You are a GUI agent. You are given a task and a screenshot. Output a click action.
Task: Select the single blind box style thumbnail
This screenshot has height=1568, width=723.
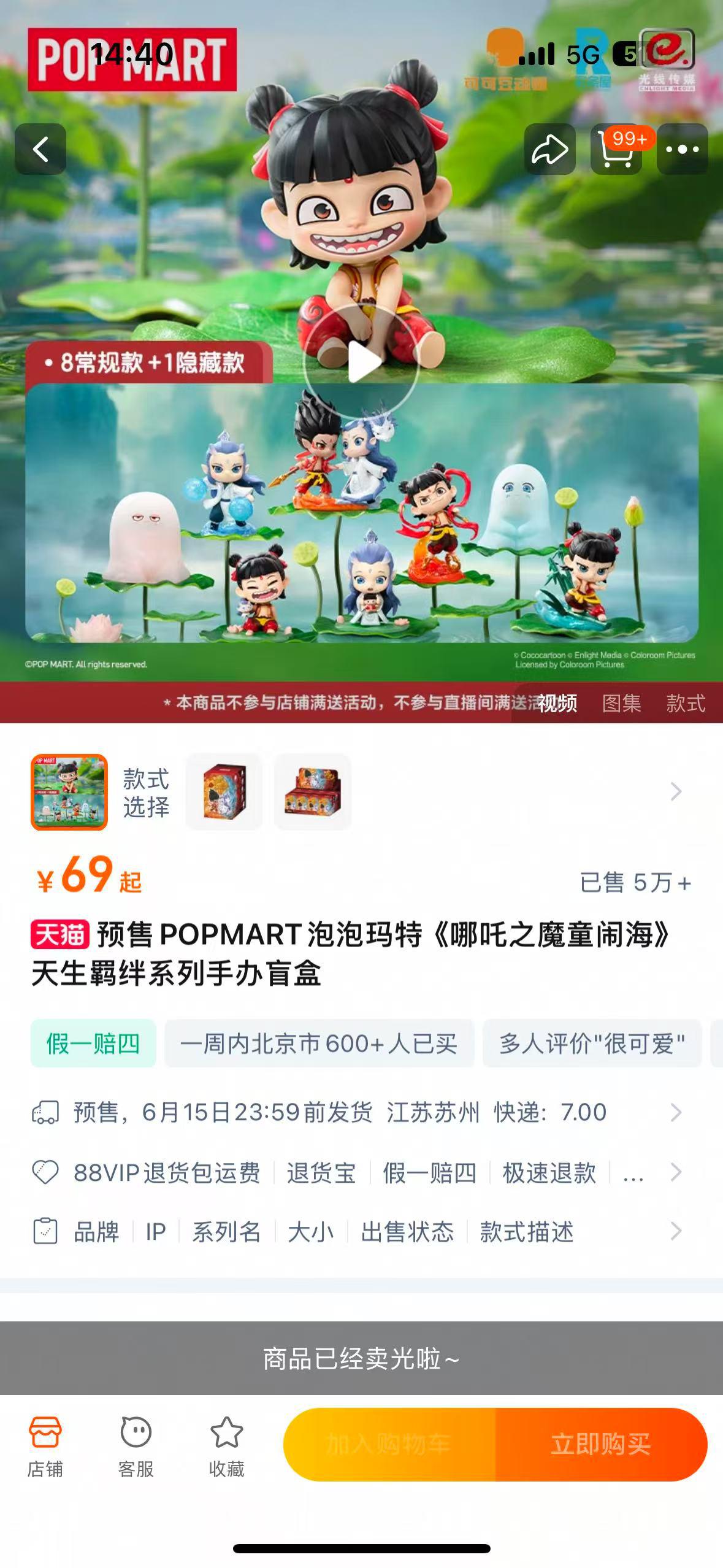pyautogui.click(x=224, y=791)
